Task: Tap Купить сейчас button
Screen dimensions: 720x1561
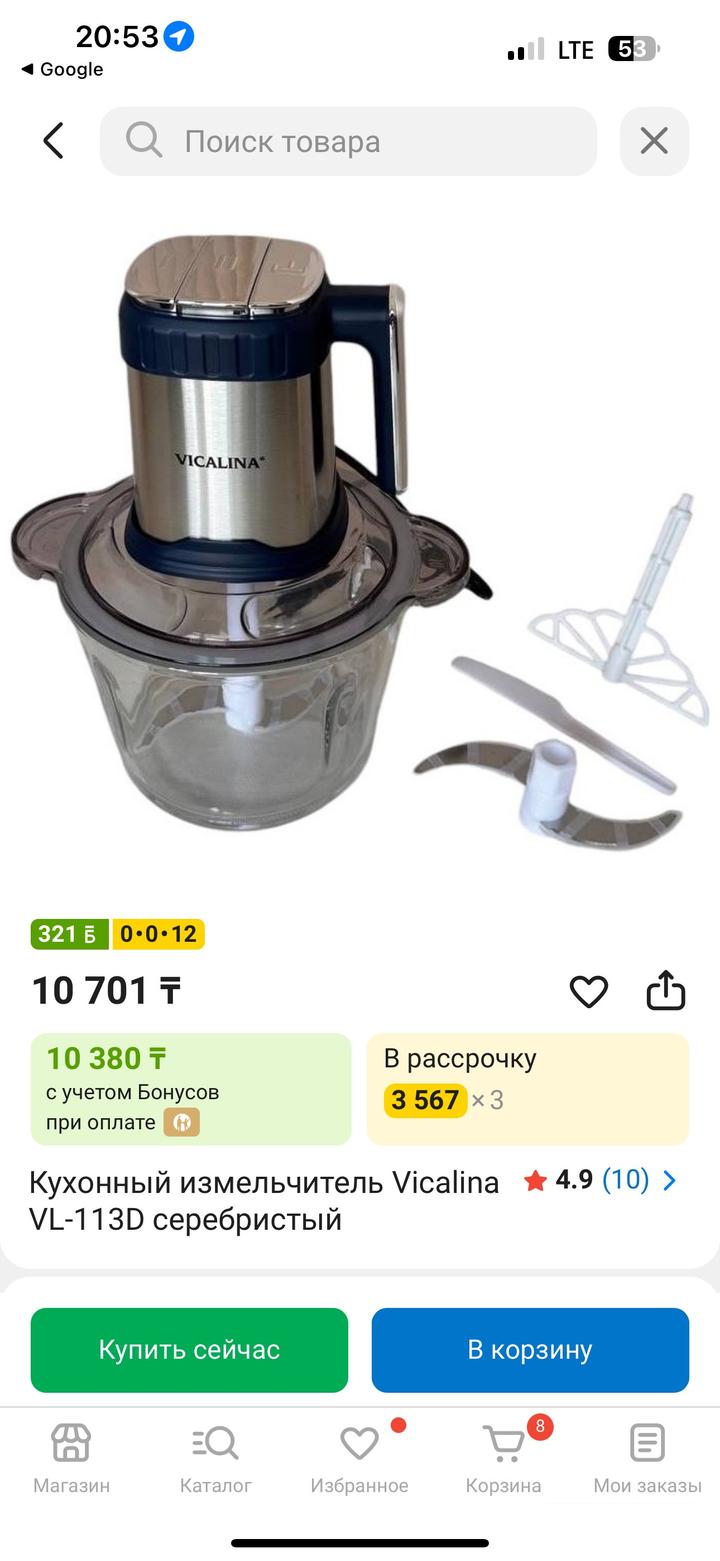Action: pyautogui.click(x=189, y=1350)
